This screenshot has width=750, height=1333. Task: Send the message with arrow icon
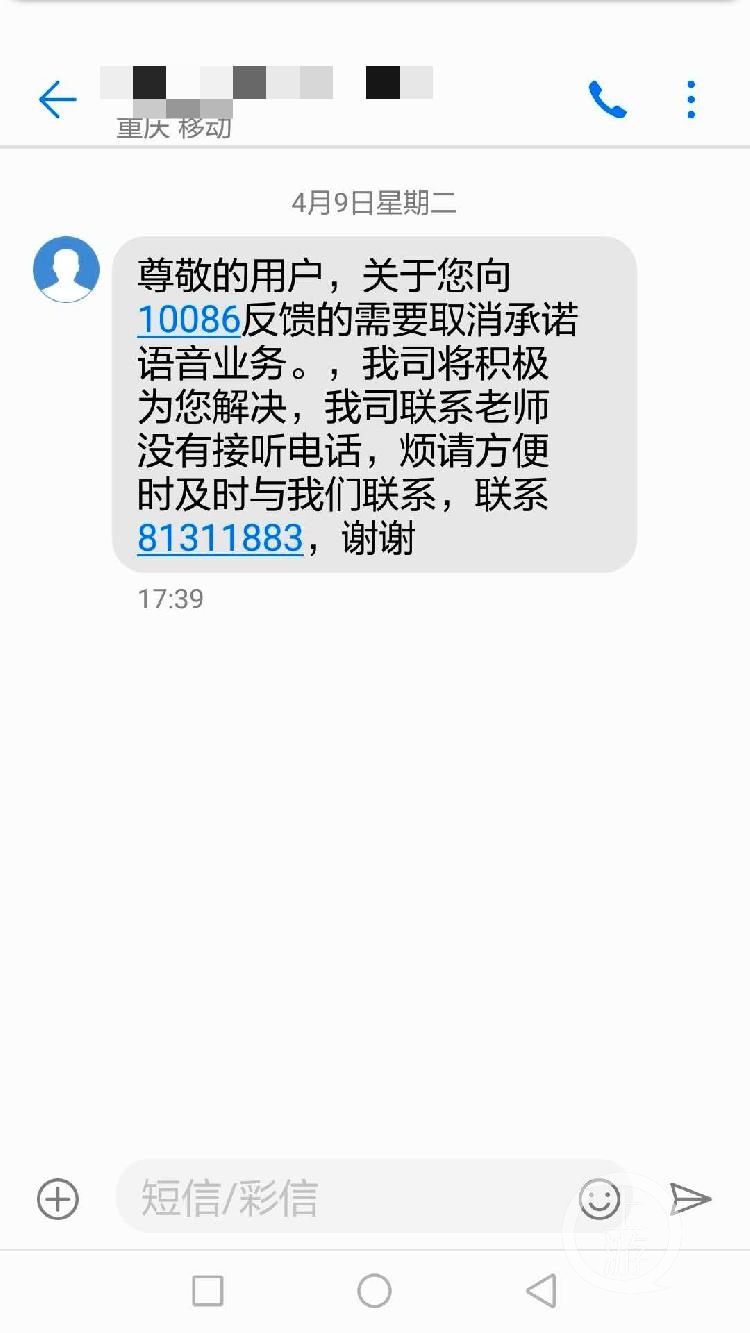click(690, 1198)
